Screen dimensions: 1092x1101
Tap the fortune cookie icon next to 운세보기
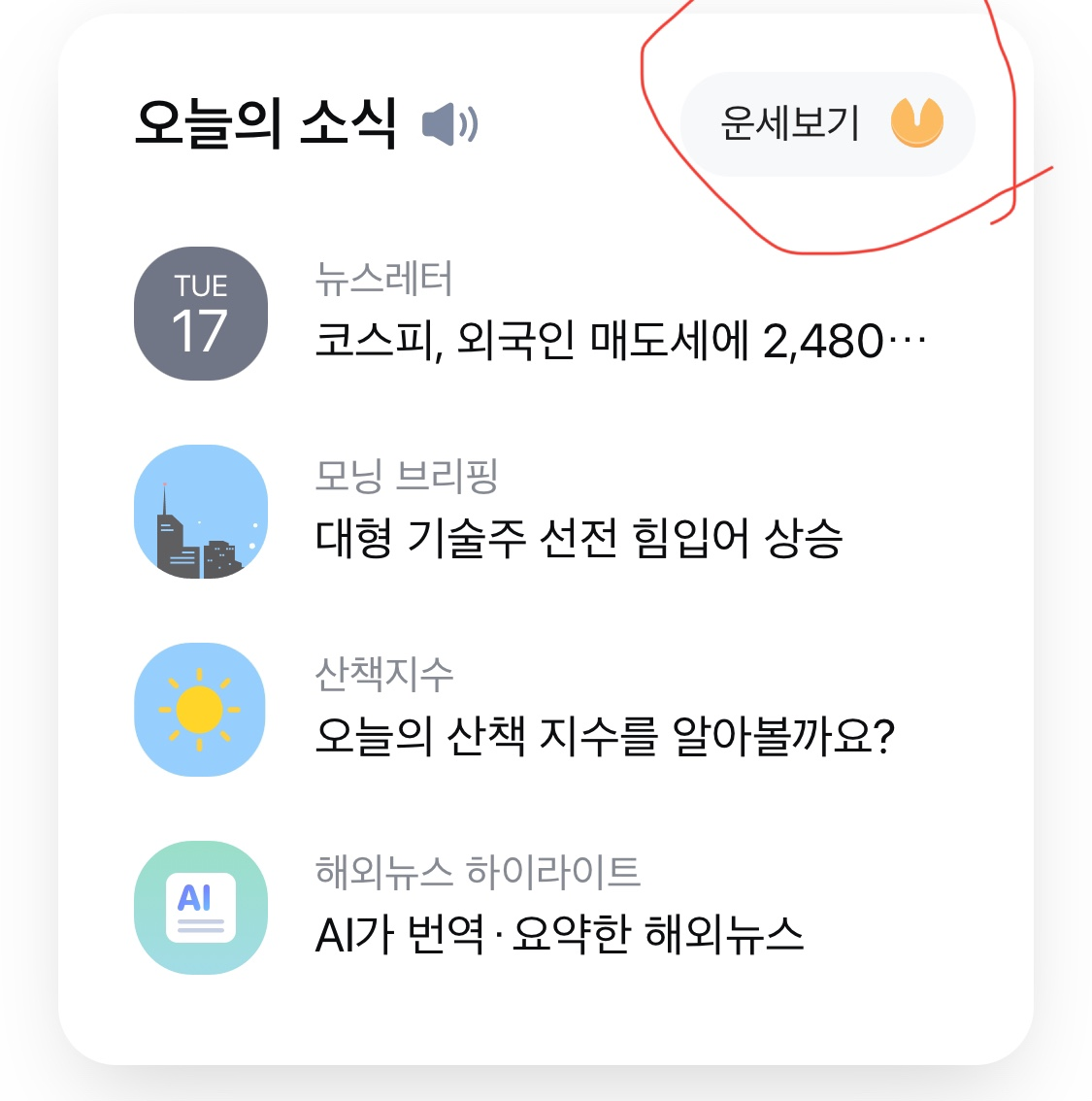click(918, 122)
